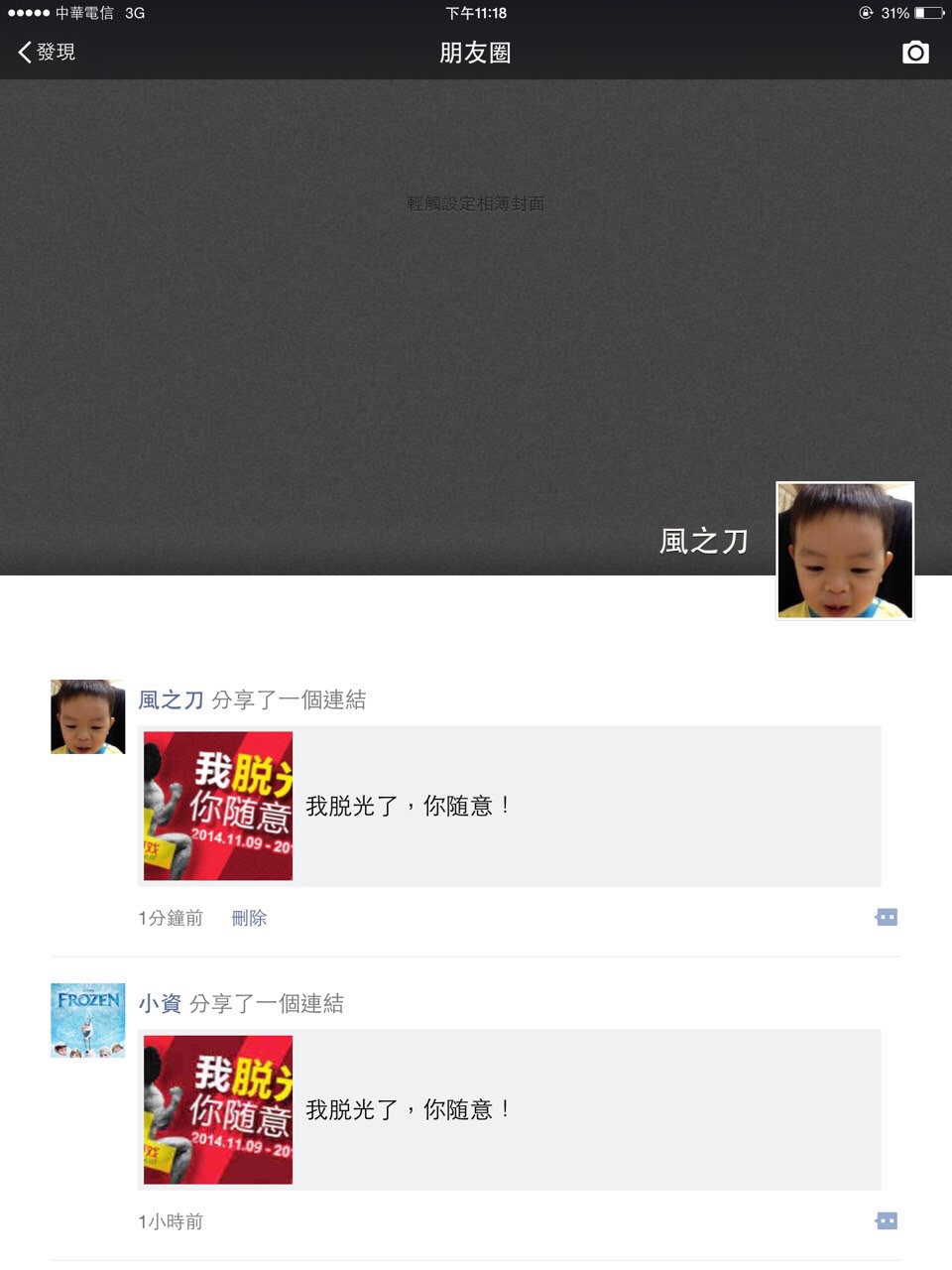
Task: Open 小資's Frozen avatar
Action: (x=87, y=1020)
